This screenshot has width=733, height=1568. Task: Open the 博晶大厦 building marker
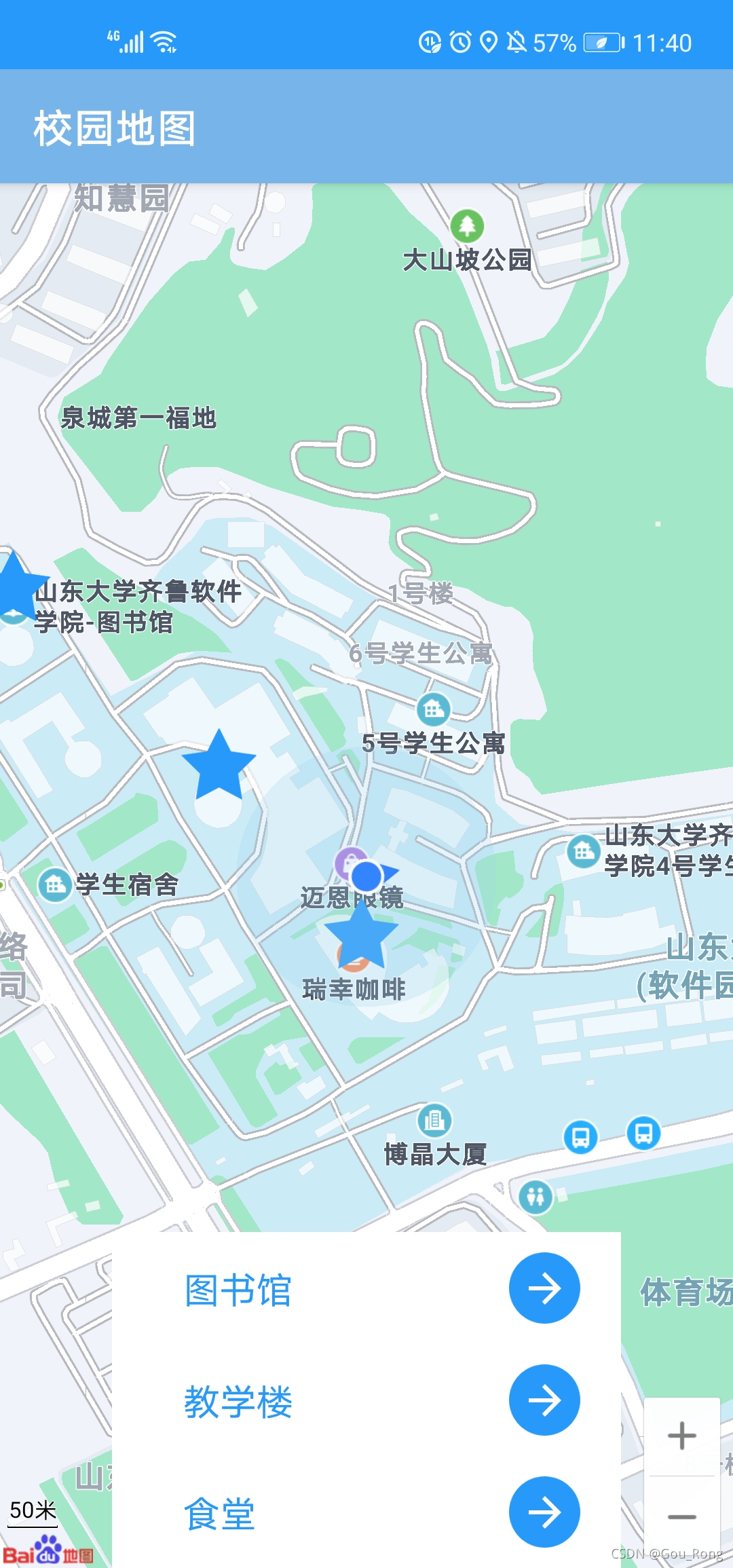click(x=434, y=1120)
